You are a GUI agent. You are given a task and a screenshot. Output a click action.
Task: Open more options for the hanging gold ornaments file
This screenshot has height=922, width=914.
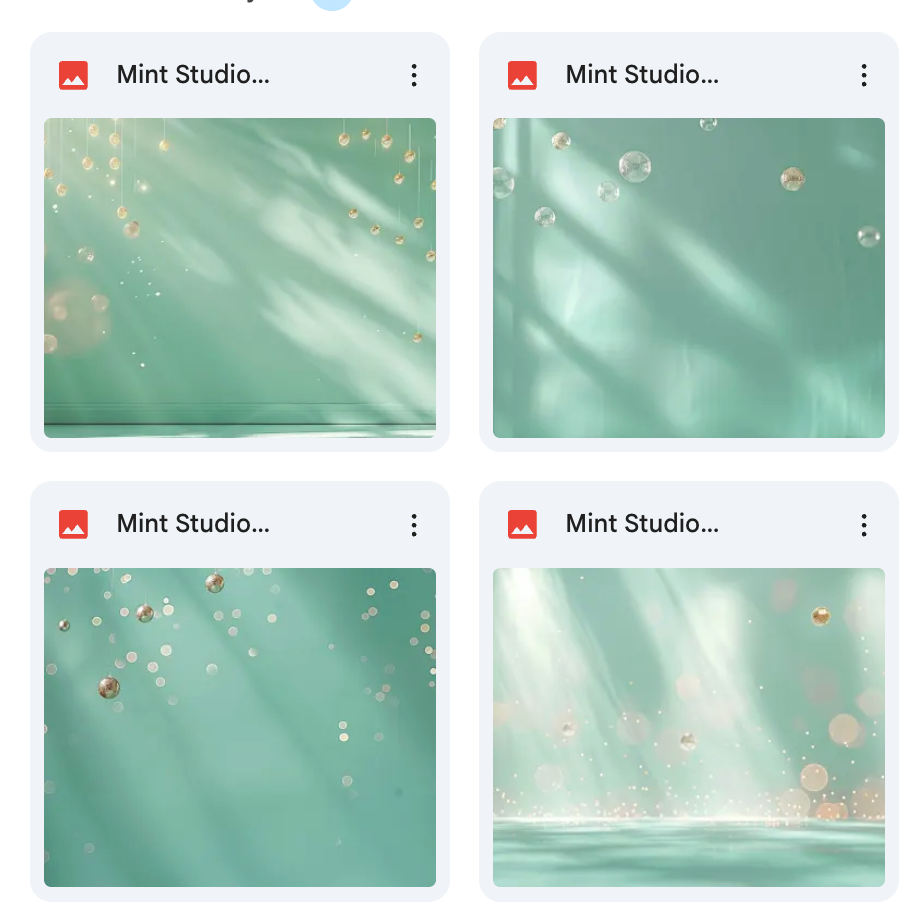pos(414,75)
